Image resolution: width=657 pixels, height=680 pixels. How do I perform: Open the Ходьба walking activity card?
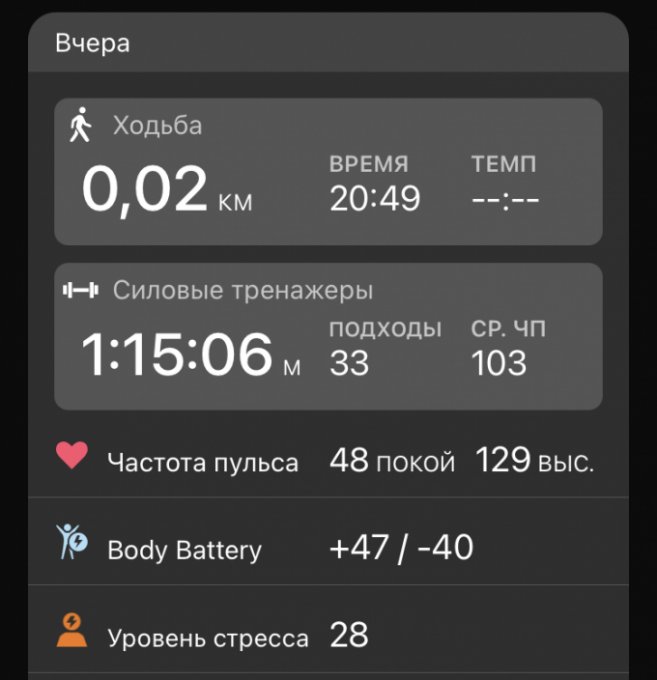[328, 172]
